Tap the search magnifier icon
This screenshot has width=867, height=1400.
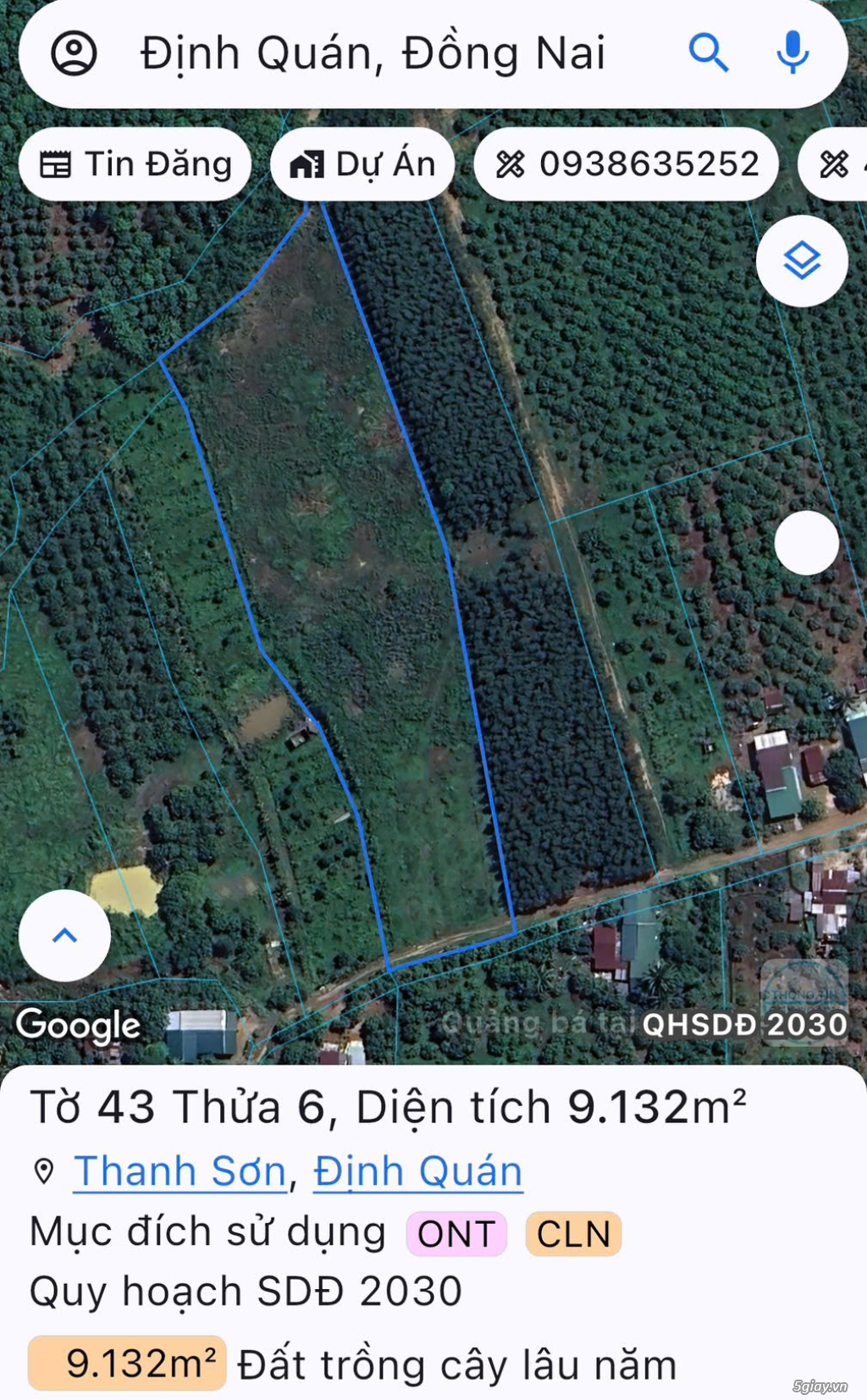click(708, 53)
